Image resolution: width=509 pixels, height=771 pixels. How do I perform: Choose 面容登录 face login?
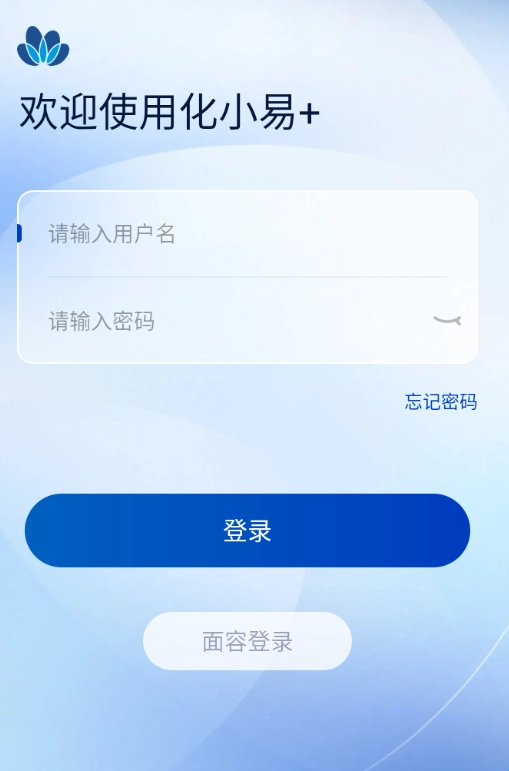[x=247, y=641]
